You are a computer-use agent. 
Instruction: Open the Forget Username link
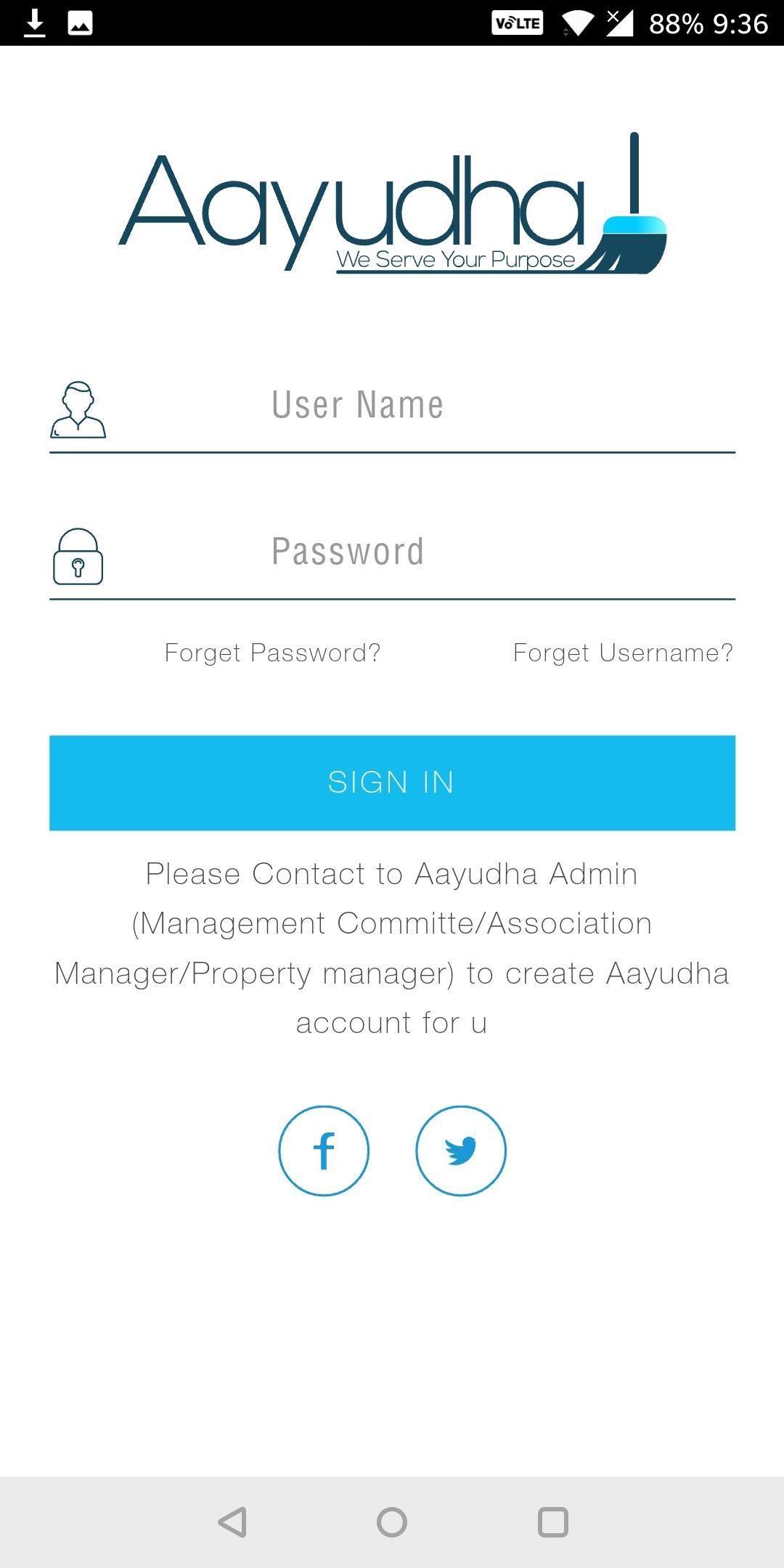click(623, 653)
